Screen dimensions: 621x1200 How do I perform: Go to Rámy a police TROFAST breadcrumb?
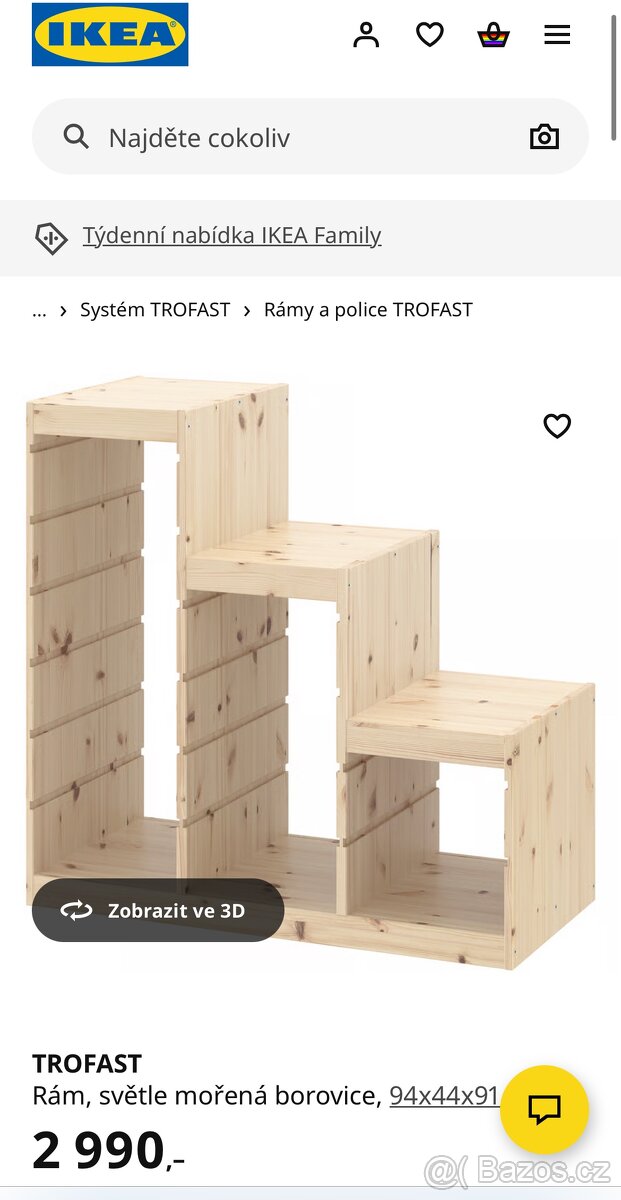tap(368, 310)
